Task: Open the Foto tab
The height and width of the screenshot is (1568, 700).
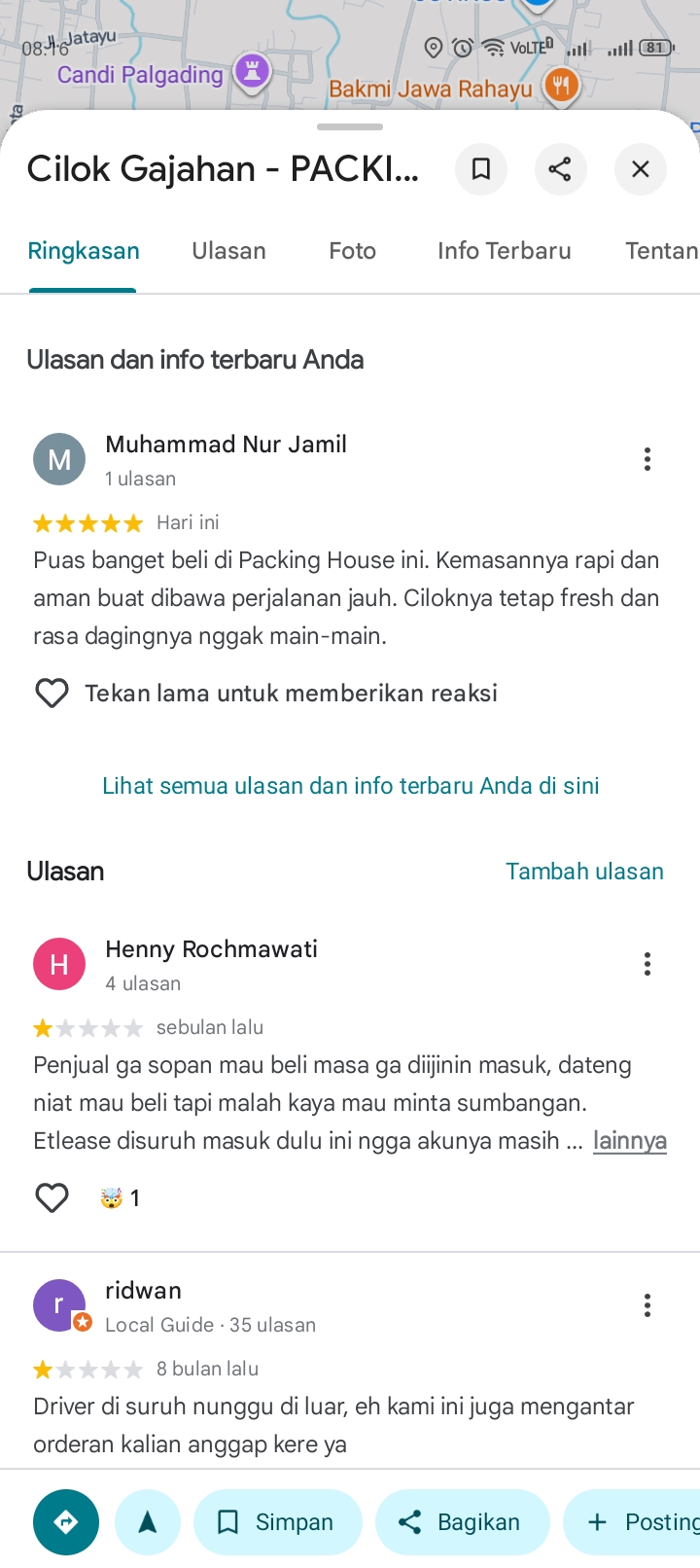Action: point(352,251)
